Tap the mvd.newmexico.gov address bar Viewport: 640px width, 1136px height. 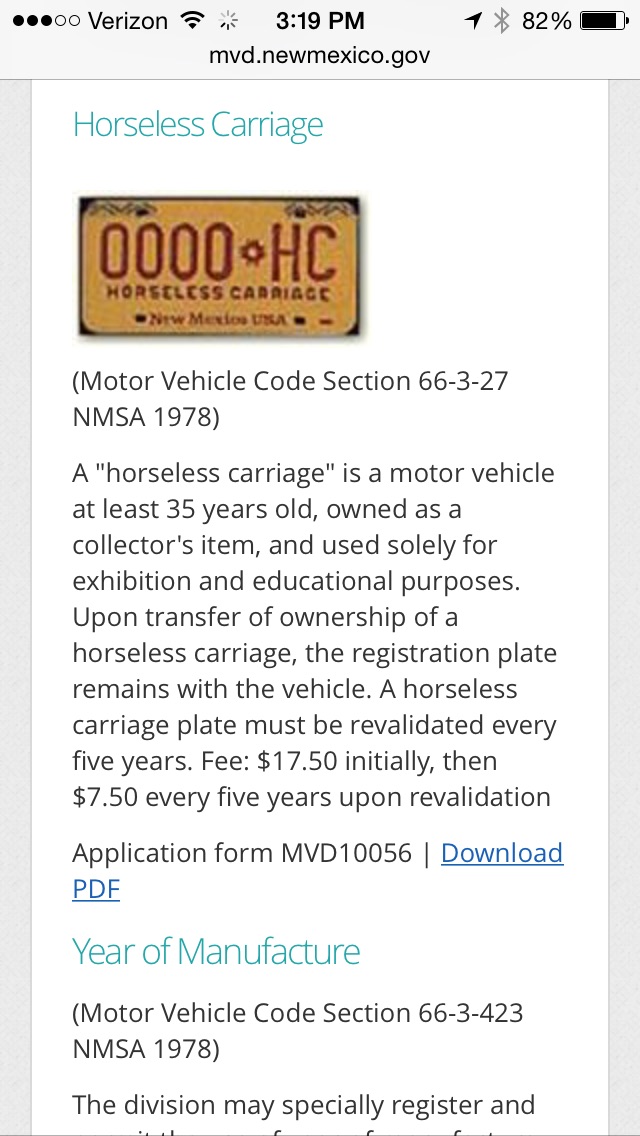pyautogui.click(x=319, y=56)
